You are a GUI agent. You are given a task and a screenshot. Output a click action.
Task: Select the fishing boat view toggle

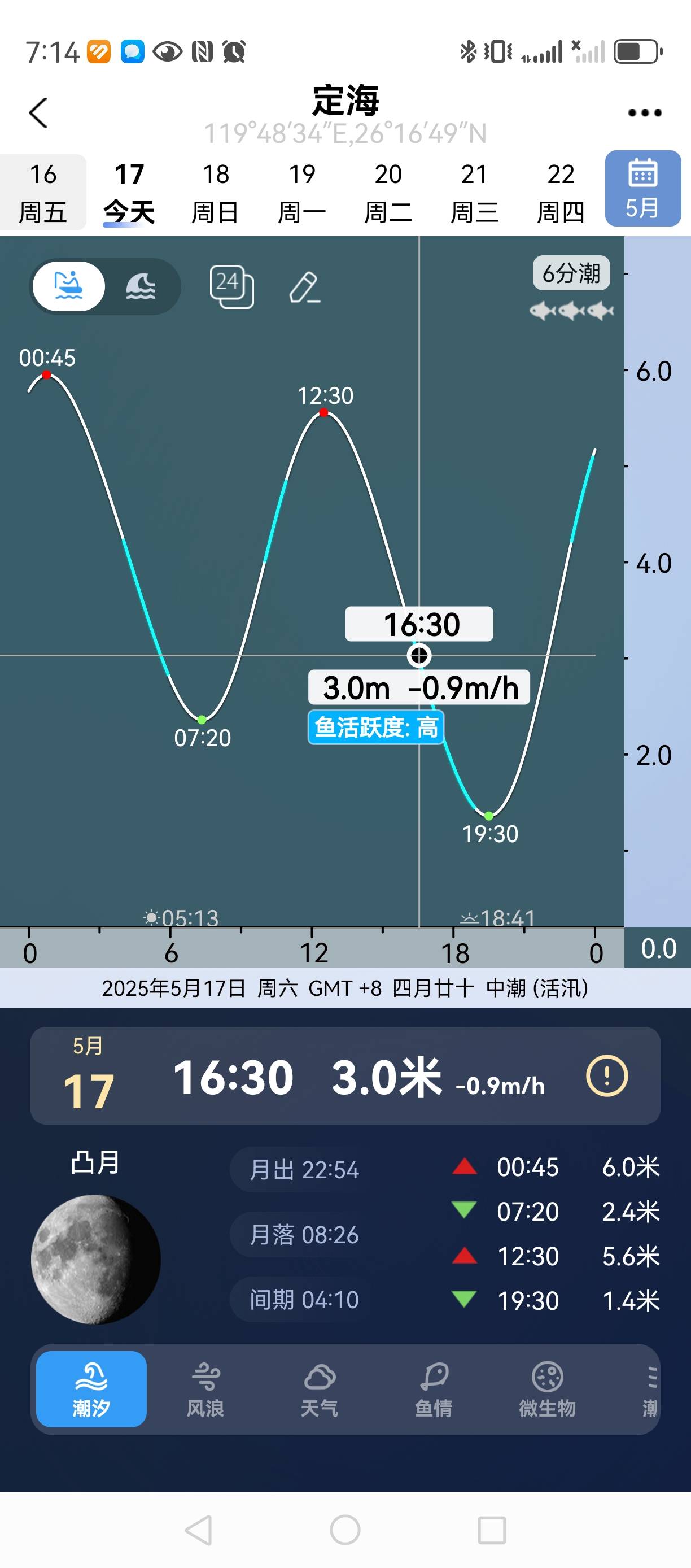(x=69, y=286)
